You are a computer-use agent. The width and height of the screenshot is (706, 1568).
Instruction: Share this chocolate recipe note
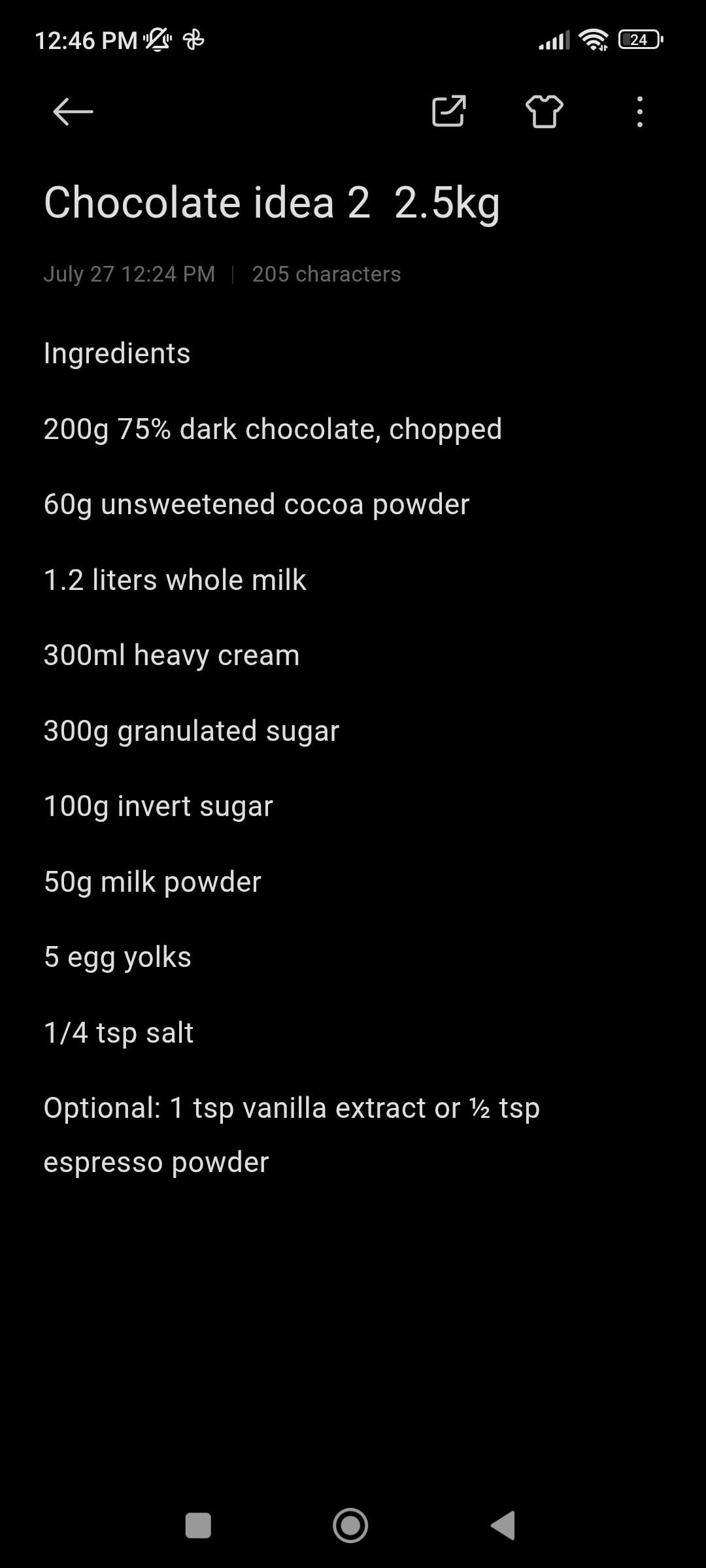[448, 112]
